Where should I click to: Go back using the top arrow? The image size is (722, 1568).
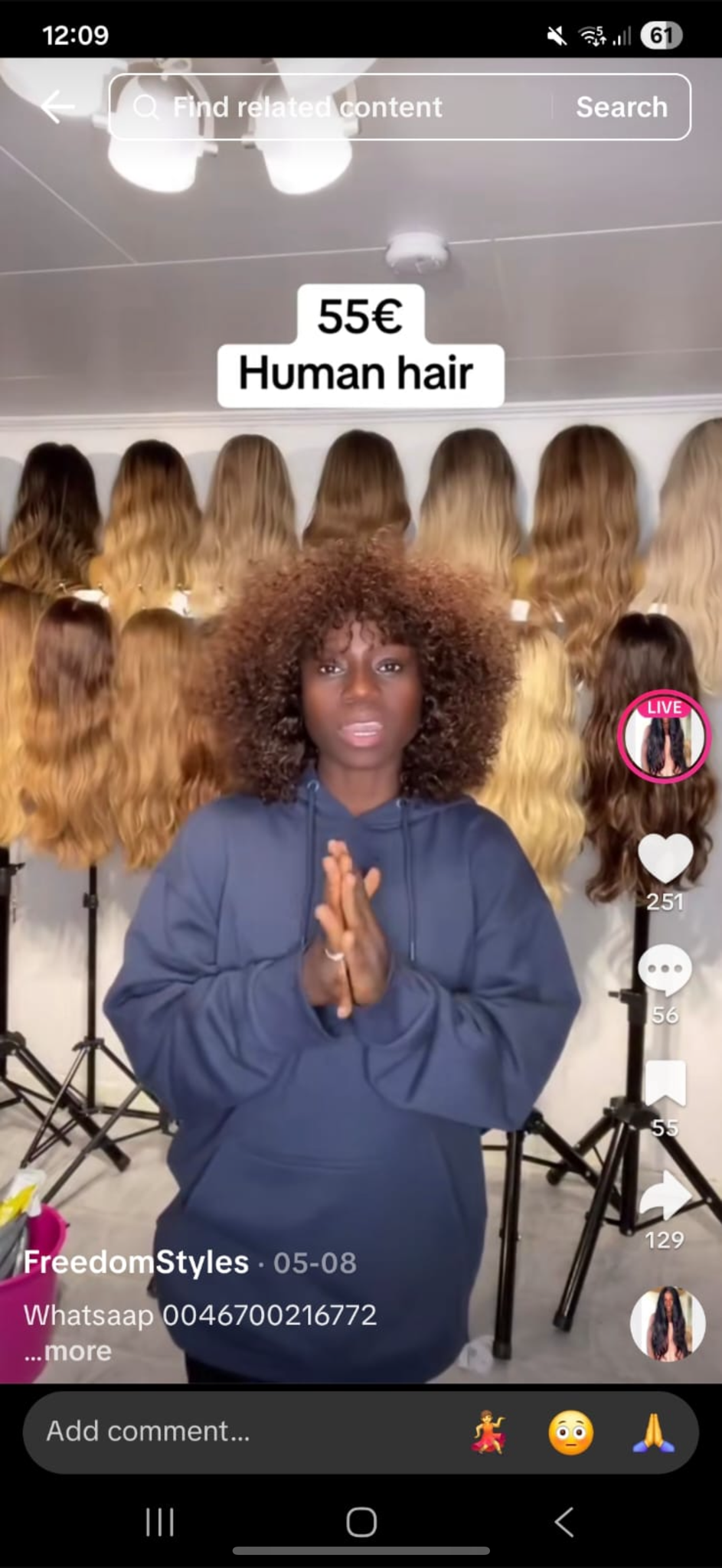click(x=58, y=106)
